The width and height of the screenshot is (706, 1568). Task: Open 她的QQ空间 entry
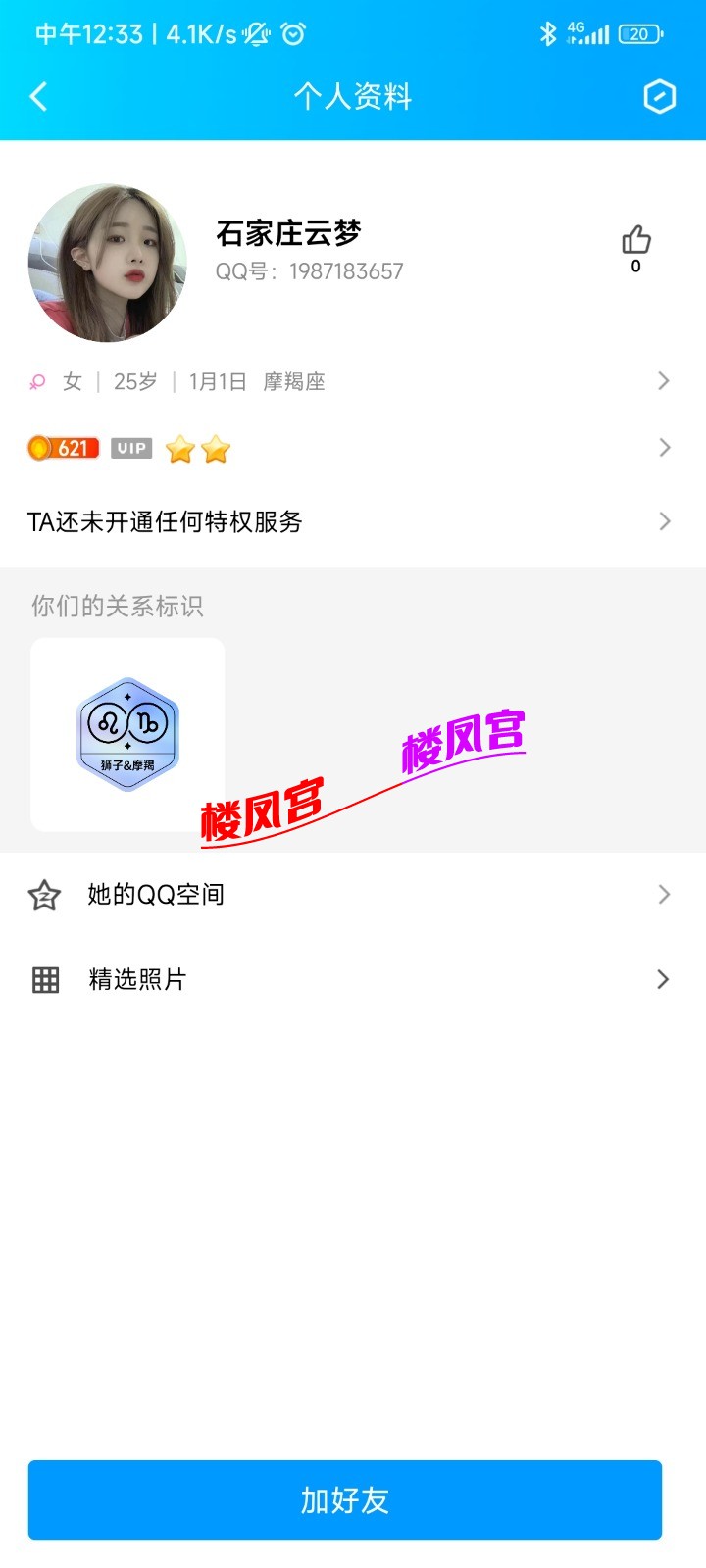coord(353,894)
